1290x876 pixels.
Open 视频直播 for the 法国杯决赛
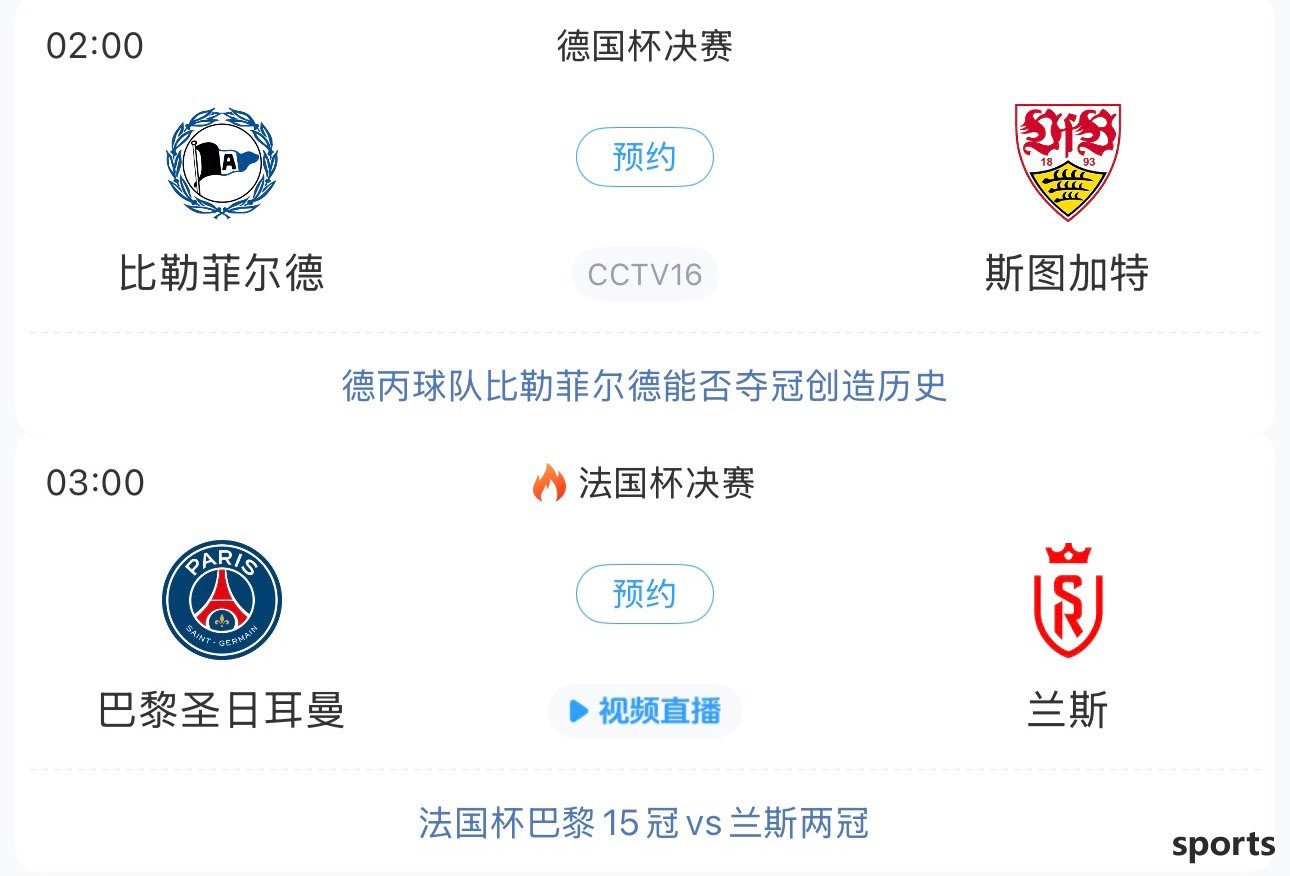645,711
